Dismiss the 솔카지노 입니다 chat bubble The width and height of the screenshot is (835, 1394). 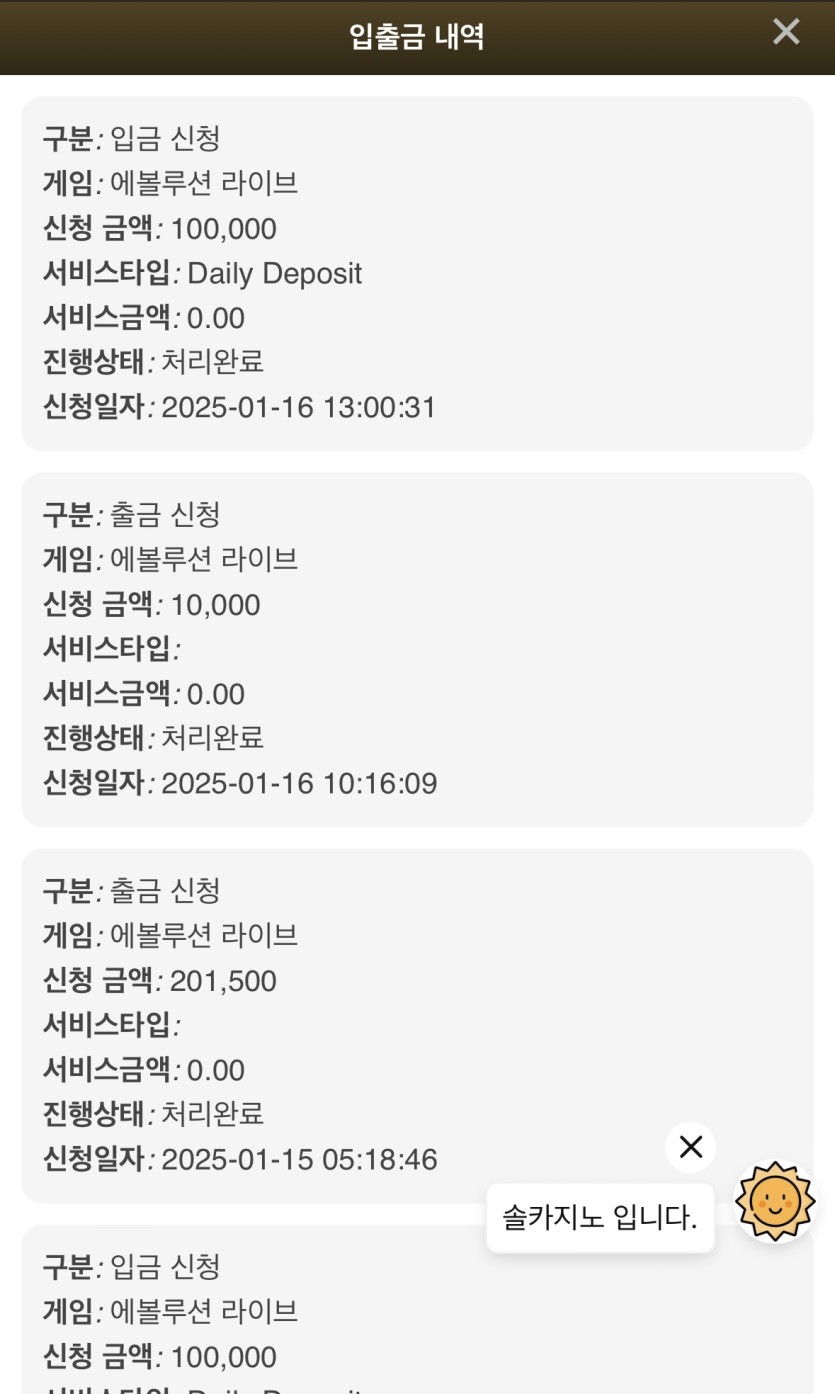pos(691,1147)
